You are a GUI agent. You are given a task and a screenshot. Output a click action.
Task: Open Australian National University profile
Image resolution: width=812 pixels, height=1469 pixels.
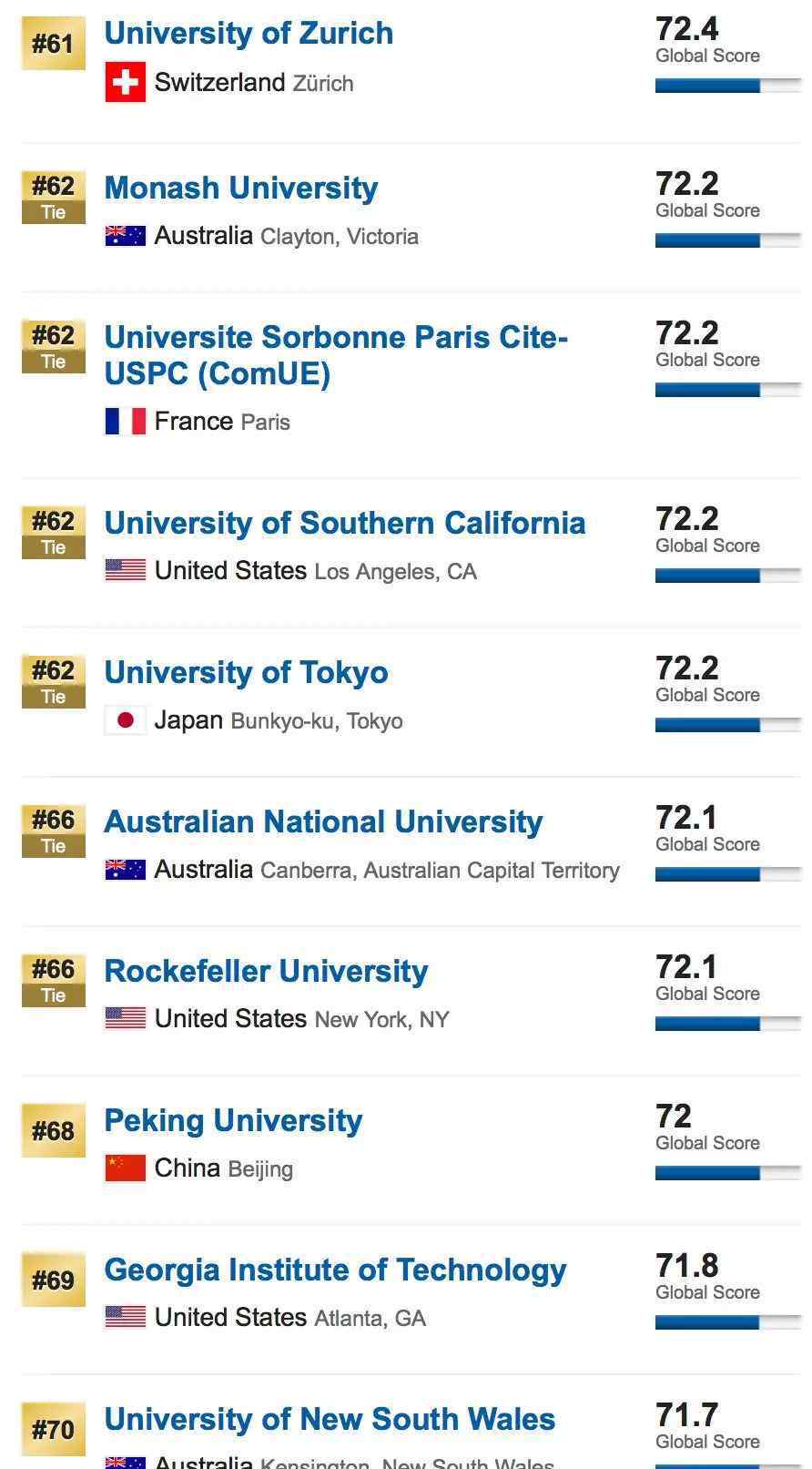point(323,822)
